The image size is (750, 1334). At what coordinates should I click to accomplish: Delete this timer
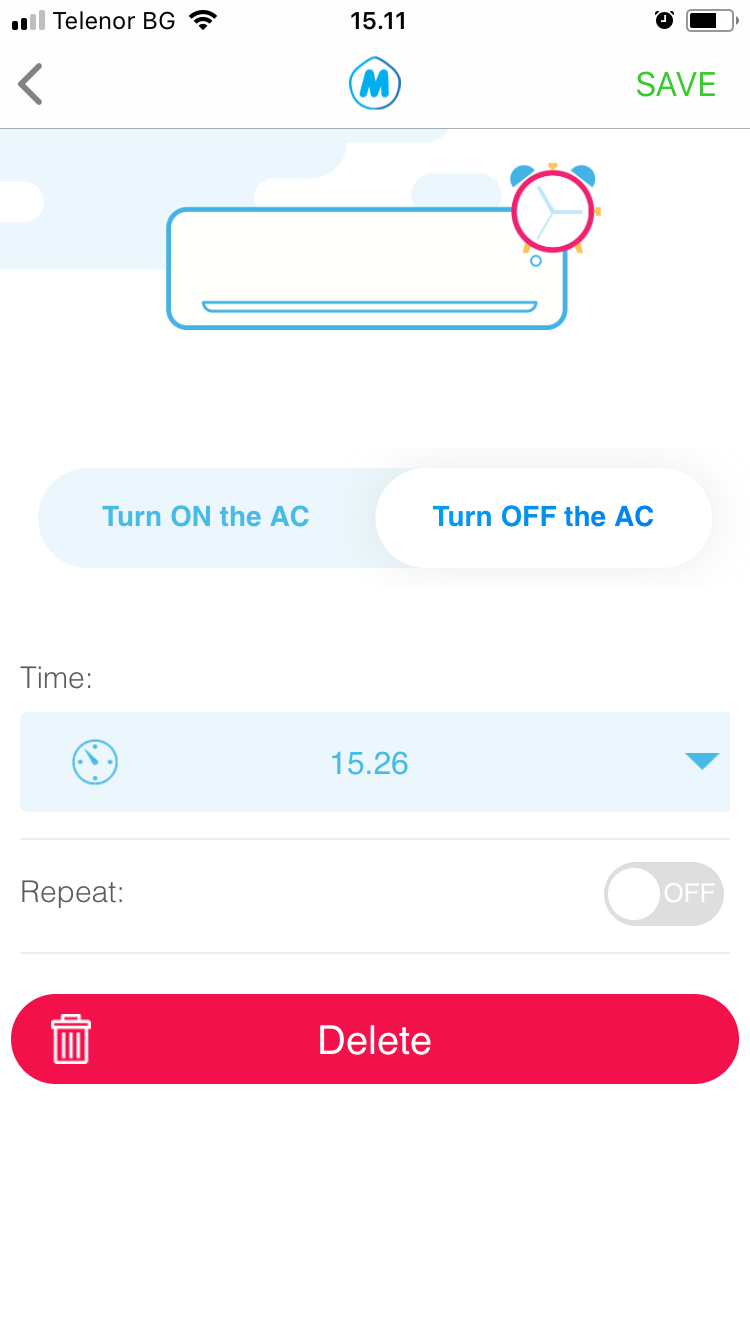point(375,1039)
